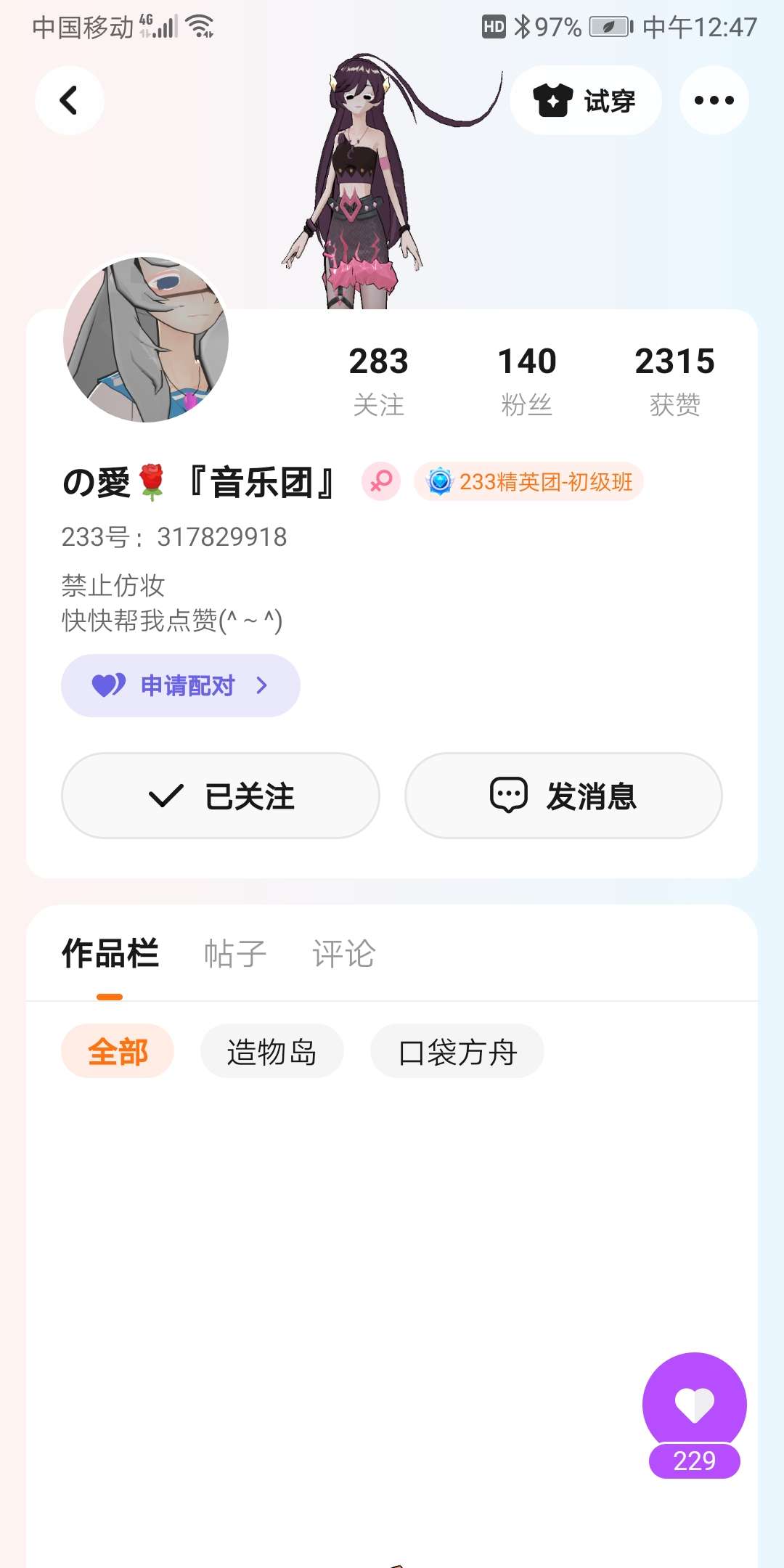Filter works by 口袋方舟
This screenshot has width=784, height=1568.
click(x=457, y=1051)
